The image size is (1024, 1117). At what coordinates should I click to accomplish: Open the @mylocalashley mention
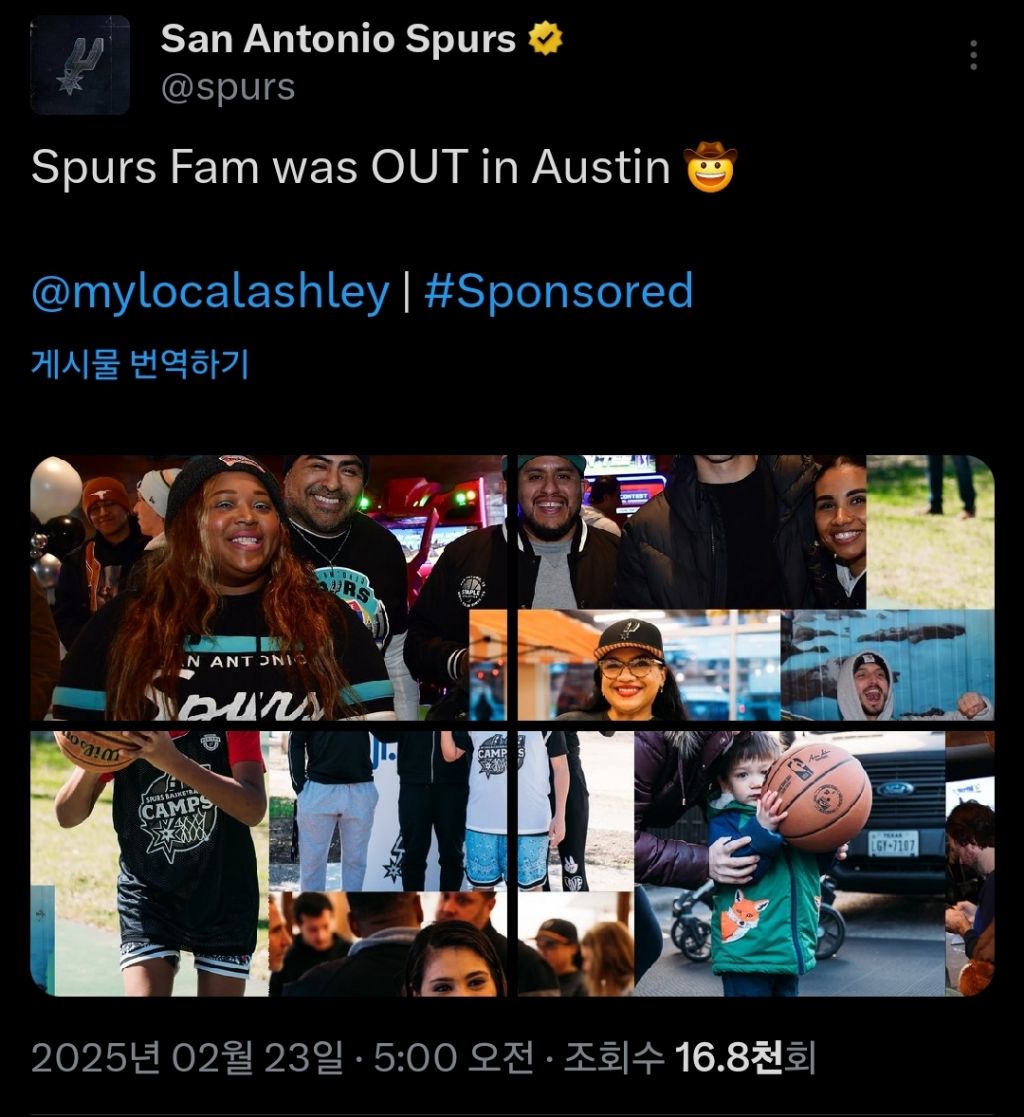pos(210,292)
